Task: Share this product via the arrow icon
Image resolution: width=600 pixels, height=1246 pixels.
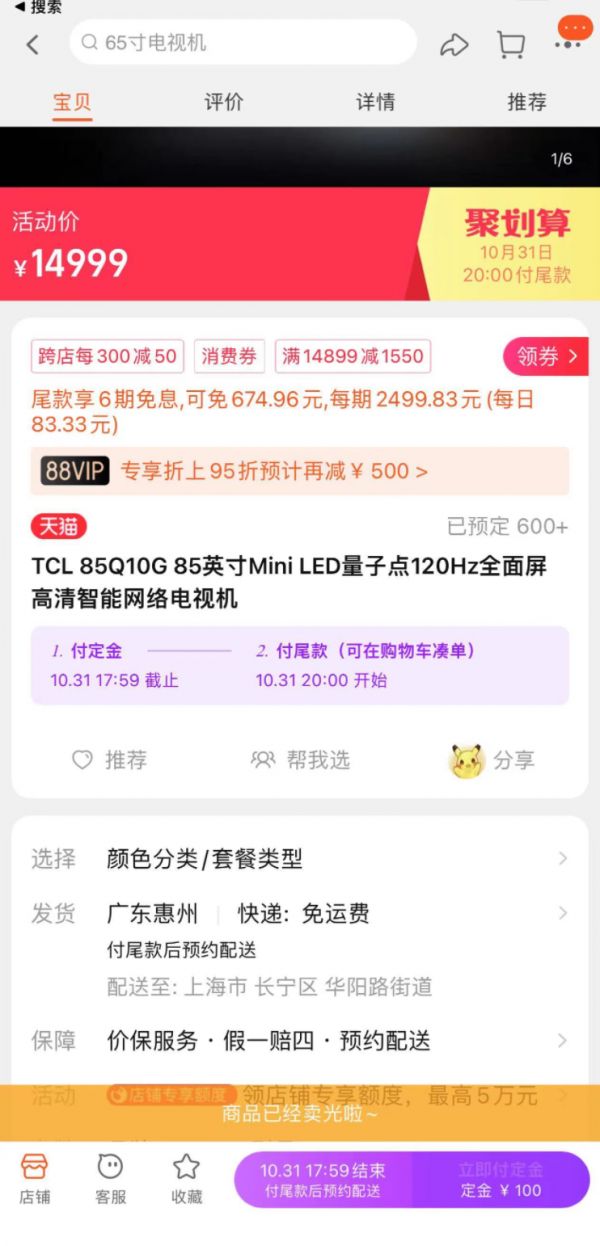Action: pos(454,44)
